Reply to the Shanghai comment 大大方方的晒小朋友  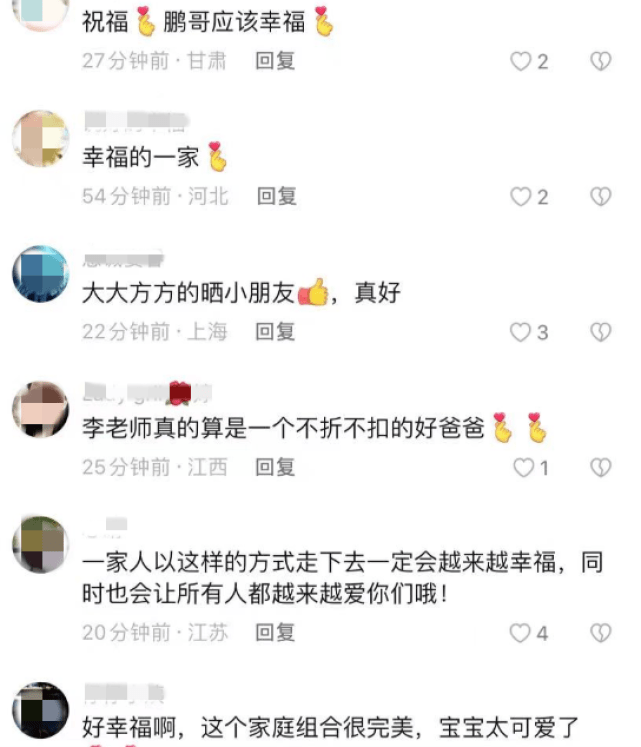pyautogui.click(x=276, y=331)
